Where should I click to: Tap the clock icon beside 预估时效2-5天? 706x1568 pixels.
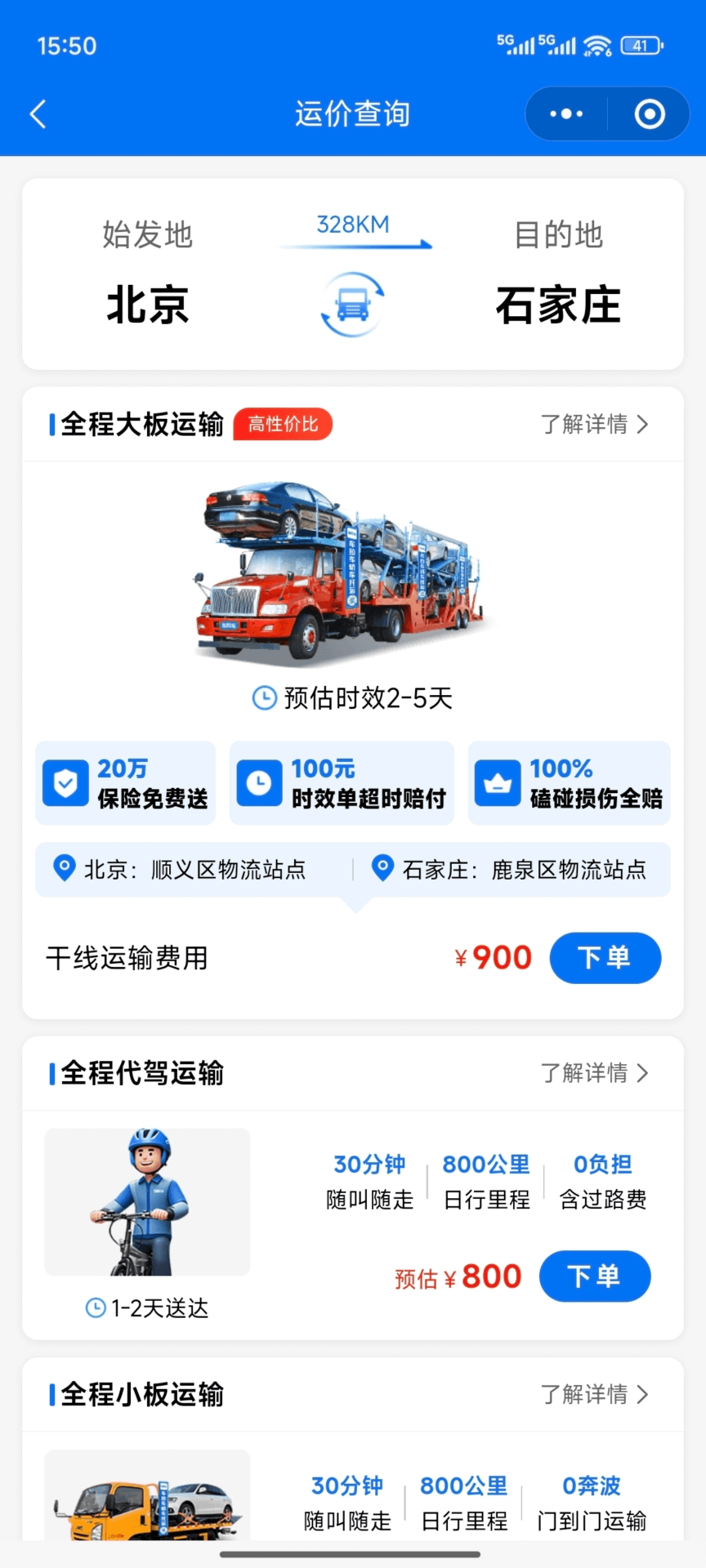263,698
